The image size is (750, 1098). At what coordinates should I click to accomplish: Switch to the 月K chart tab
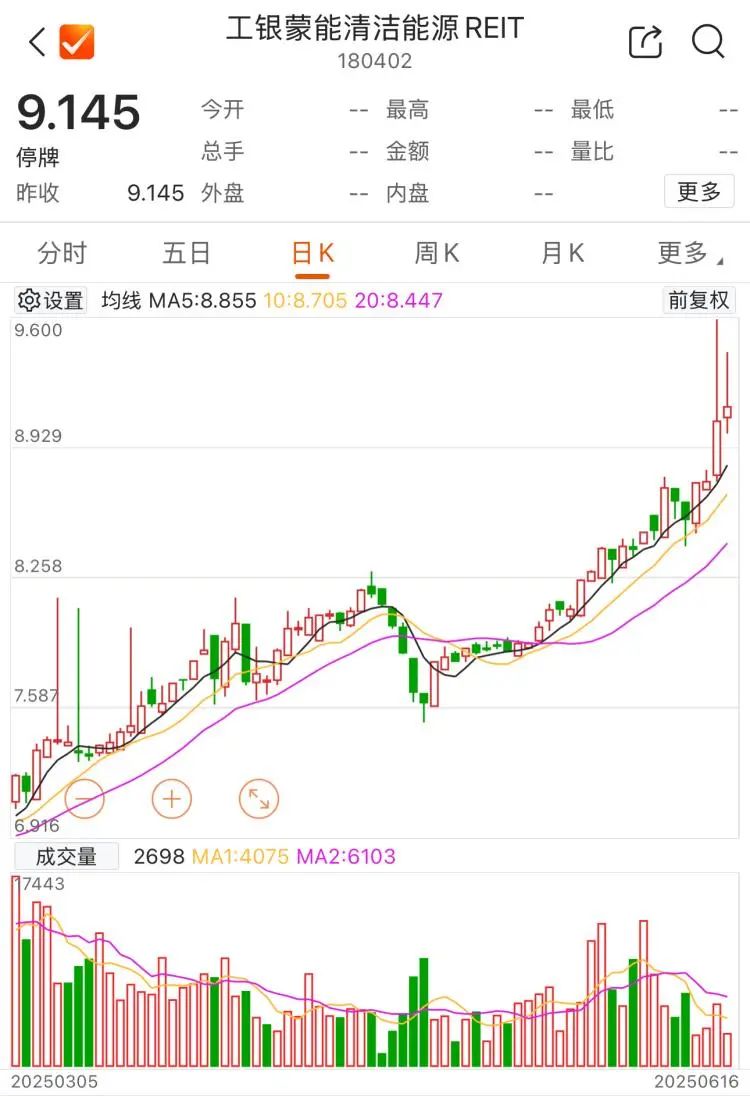pos(562,253)
